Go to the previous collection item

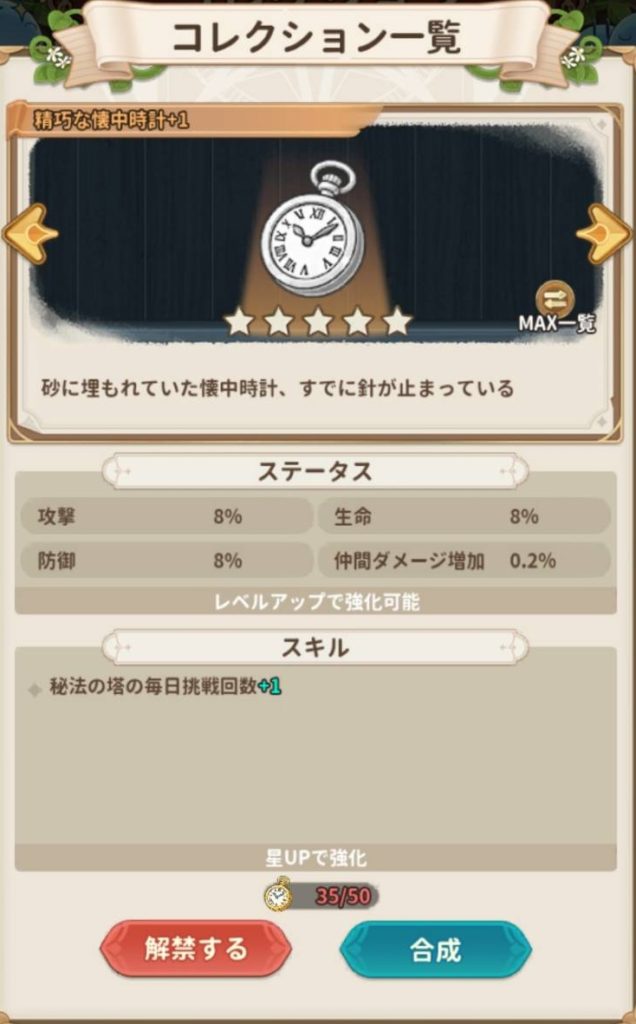click(29, 233)
